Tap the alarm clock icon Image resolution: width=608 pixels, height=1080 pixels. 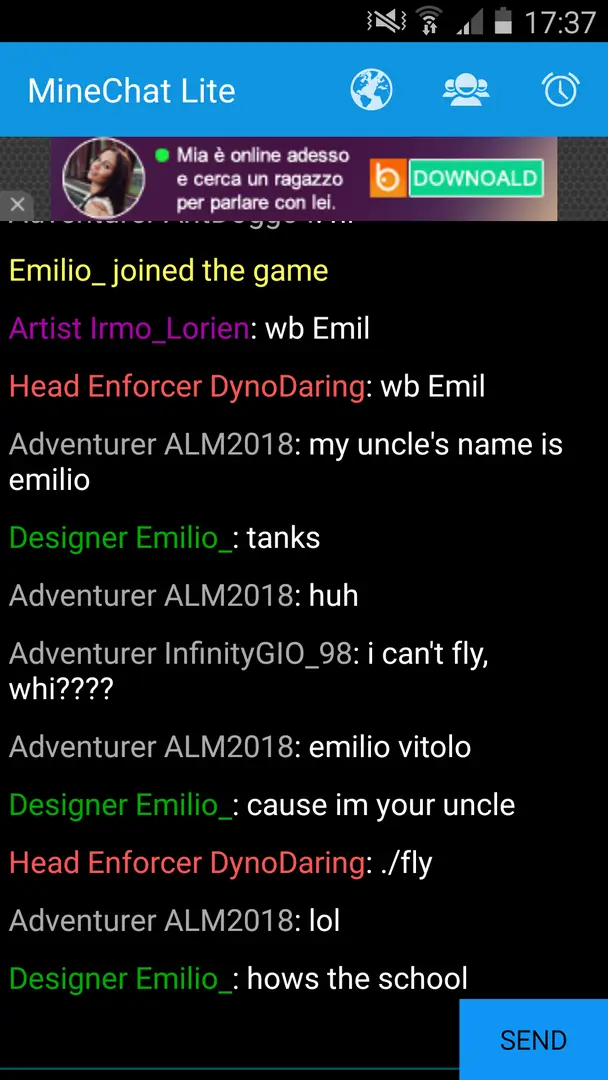(561, 90)
